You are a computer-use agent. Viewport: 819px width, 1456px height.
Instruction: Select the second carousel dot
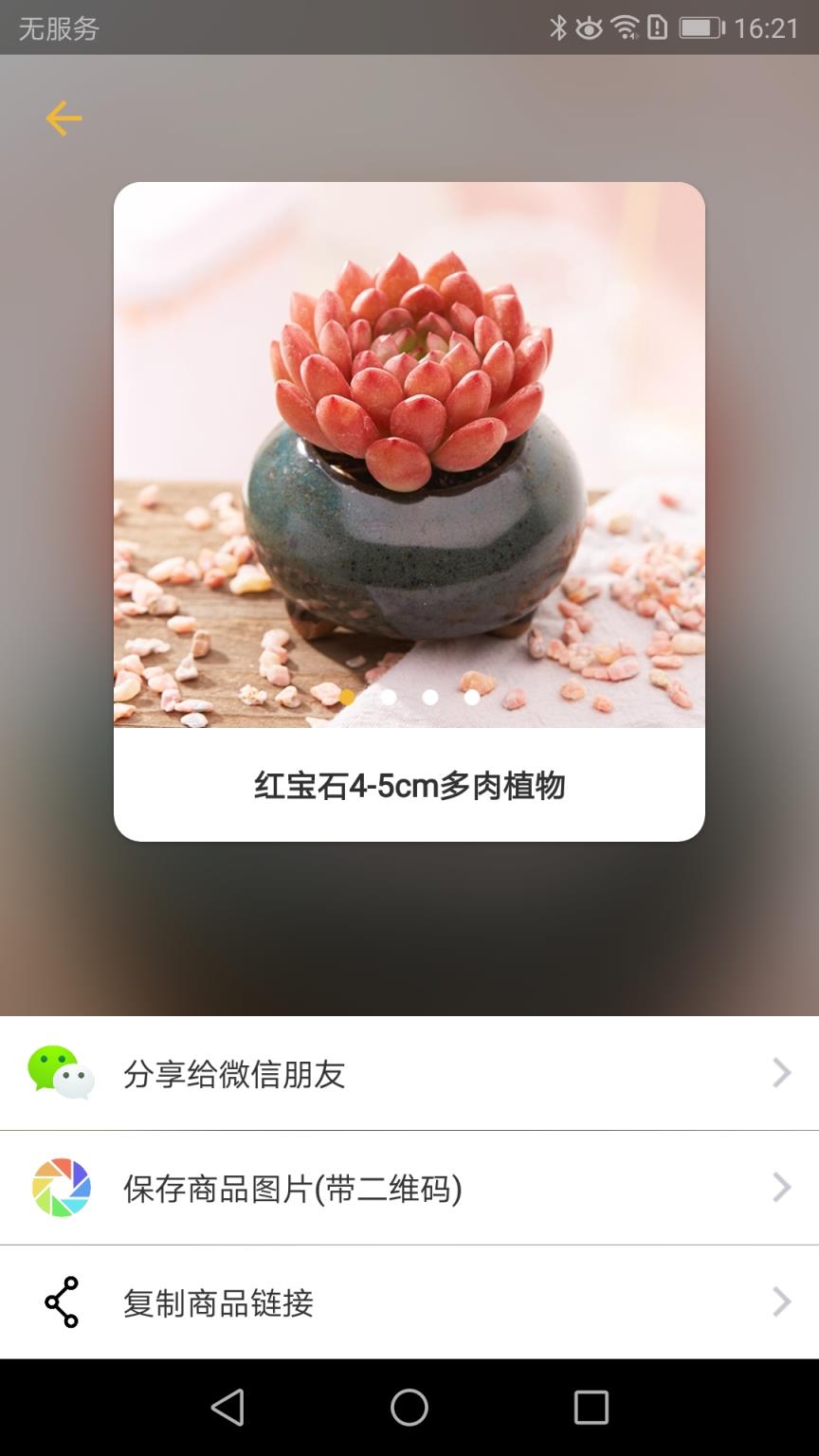(x=387, y=698)
